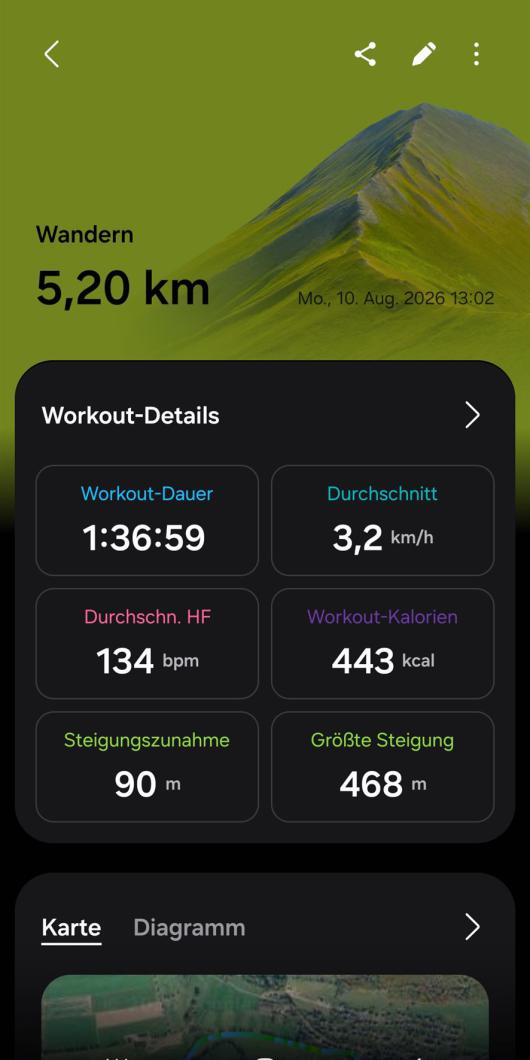Expand Workout-Details via its chevron
Screen dimensions: 530x1060
tap(473, 415)
